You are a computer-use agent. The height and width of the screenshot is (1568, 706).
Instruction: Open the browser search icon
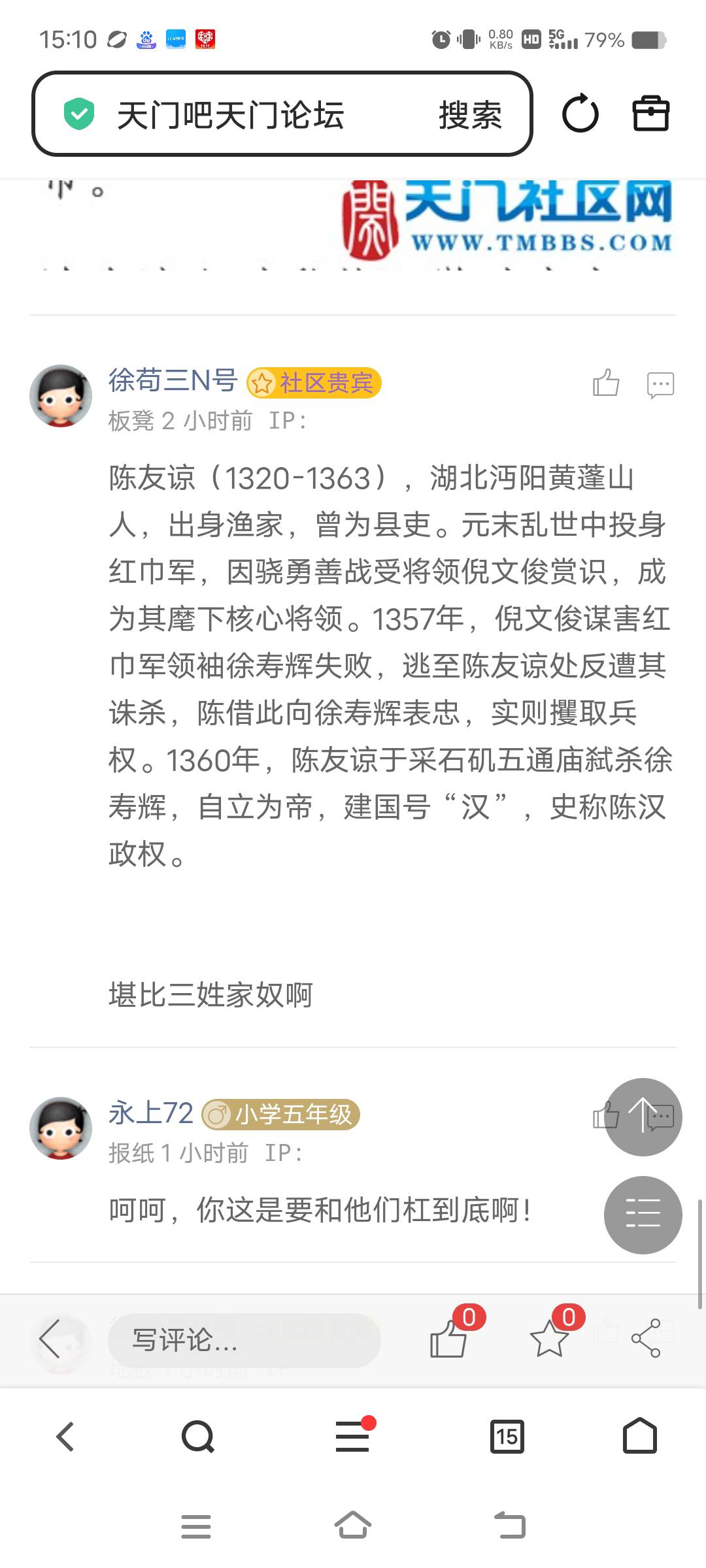point(197,1437)
